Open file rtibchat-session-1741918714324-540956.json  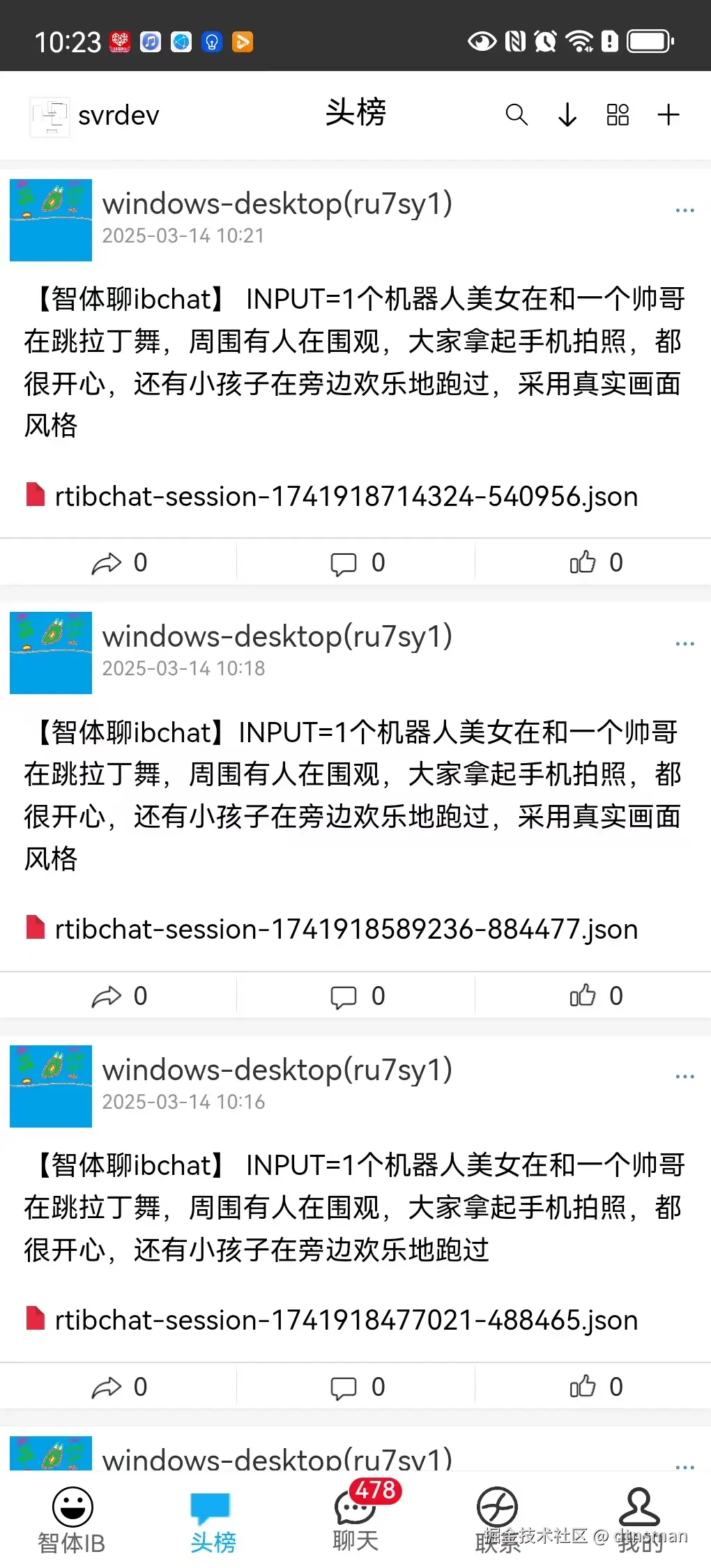pyautogui.click(x=346, y=496)
